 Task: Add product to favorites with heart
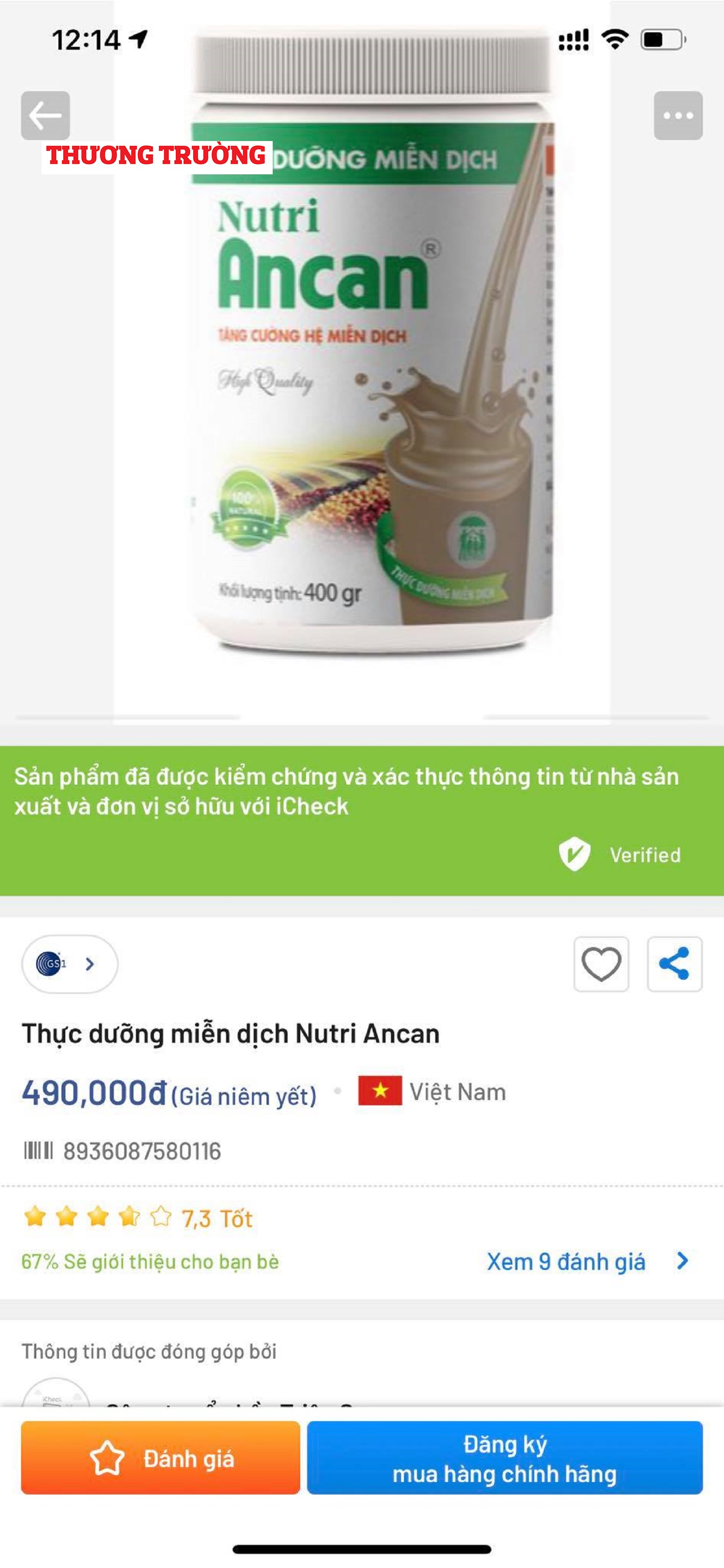pyautogui.click(x=601, y=964)
